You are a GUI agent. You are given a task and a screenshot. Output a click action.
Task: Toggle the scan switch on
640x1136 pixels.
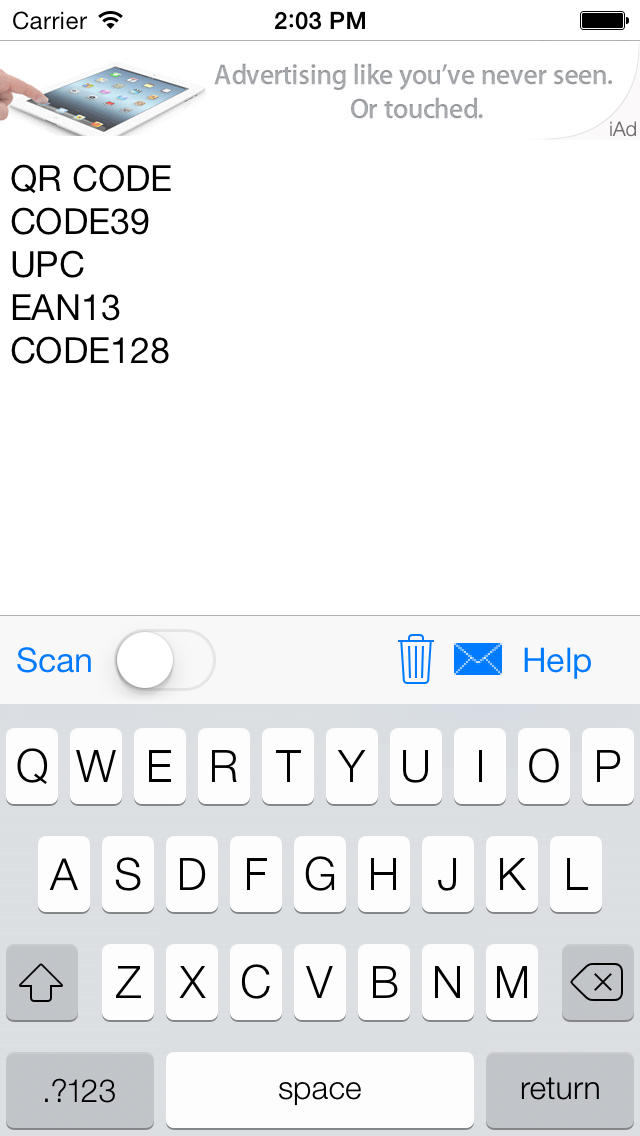tap(165, 660)
